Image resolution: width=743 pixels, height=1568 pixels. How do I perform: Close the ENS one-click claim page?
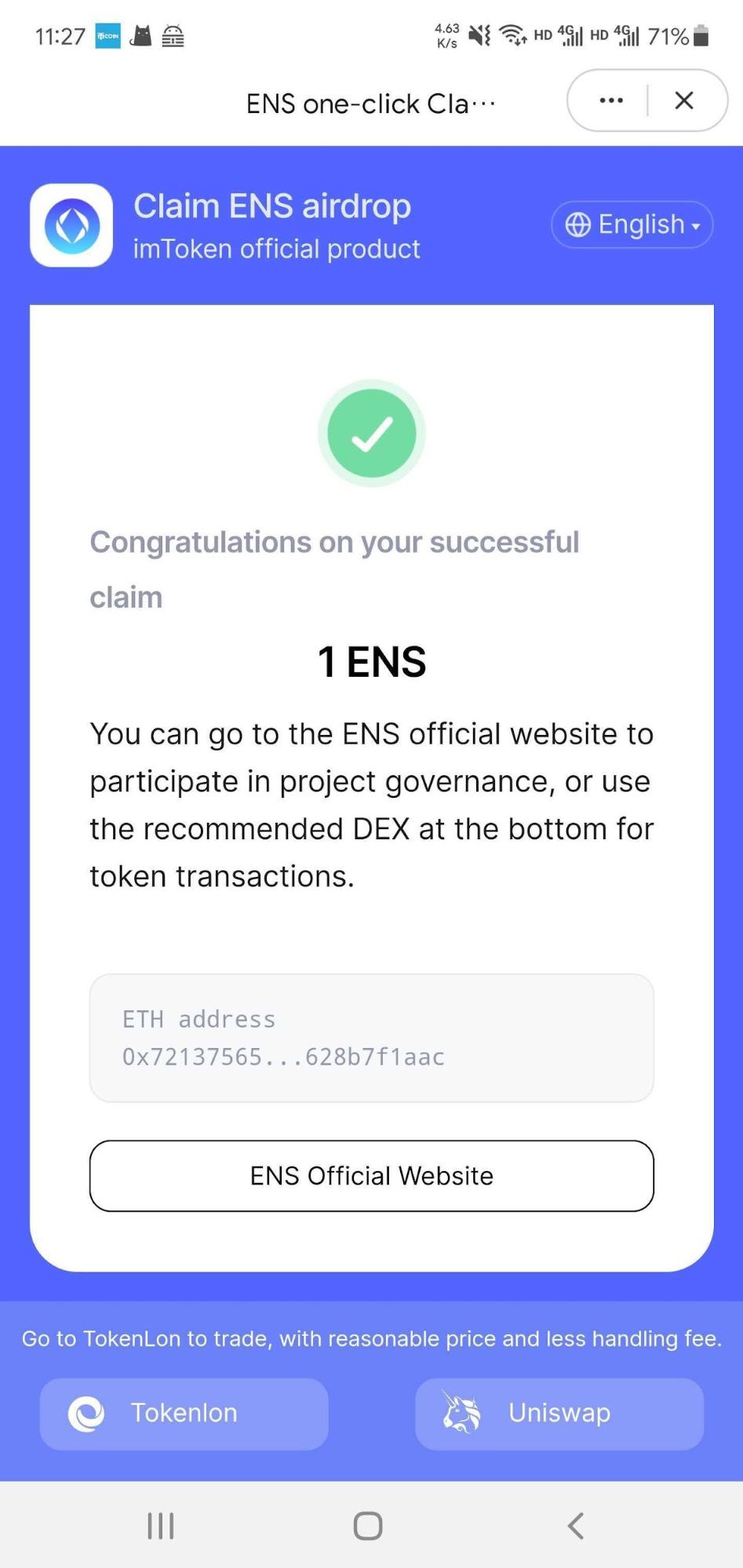click(x=684, y=100)
